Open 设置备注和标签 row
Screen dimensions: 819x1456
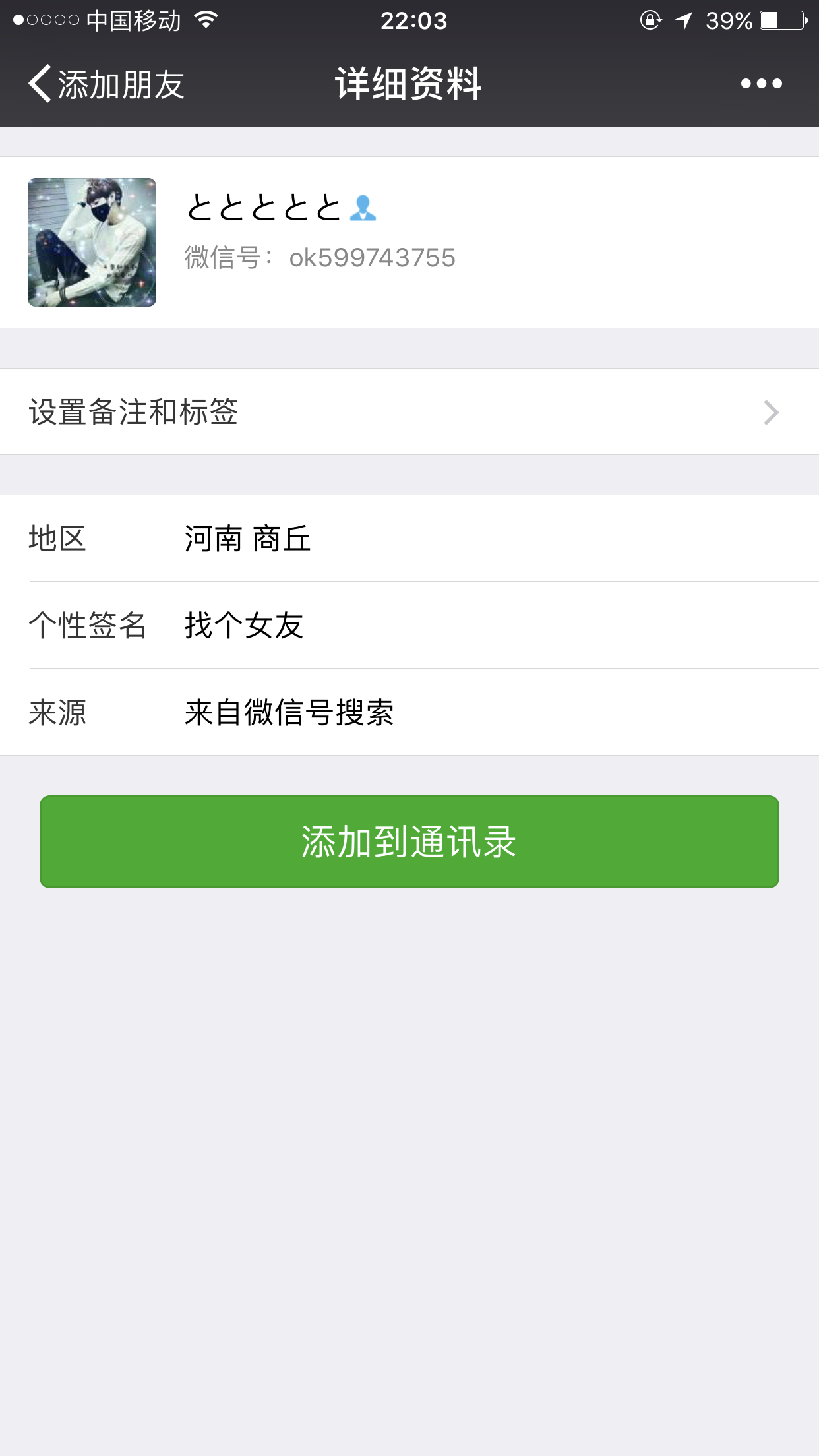[409, 412]
